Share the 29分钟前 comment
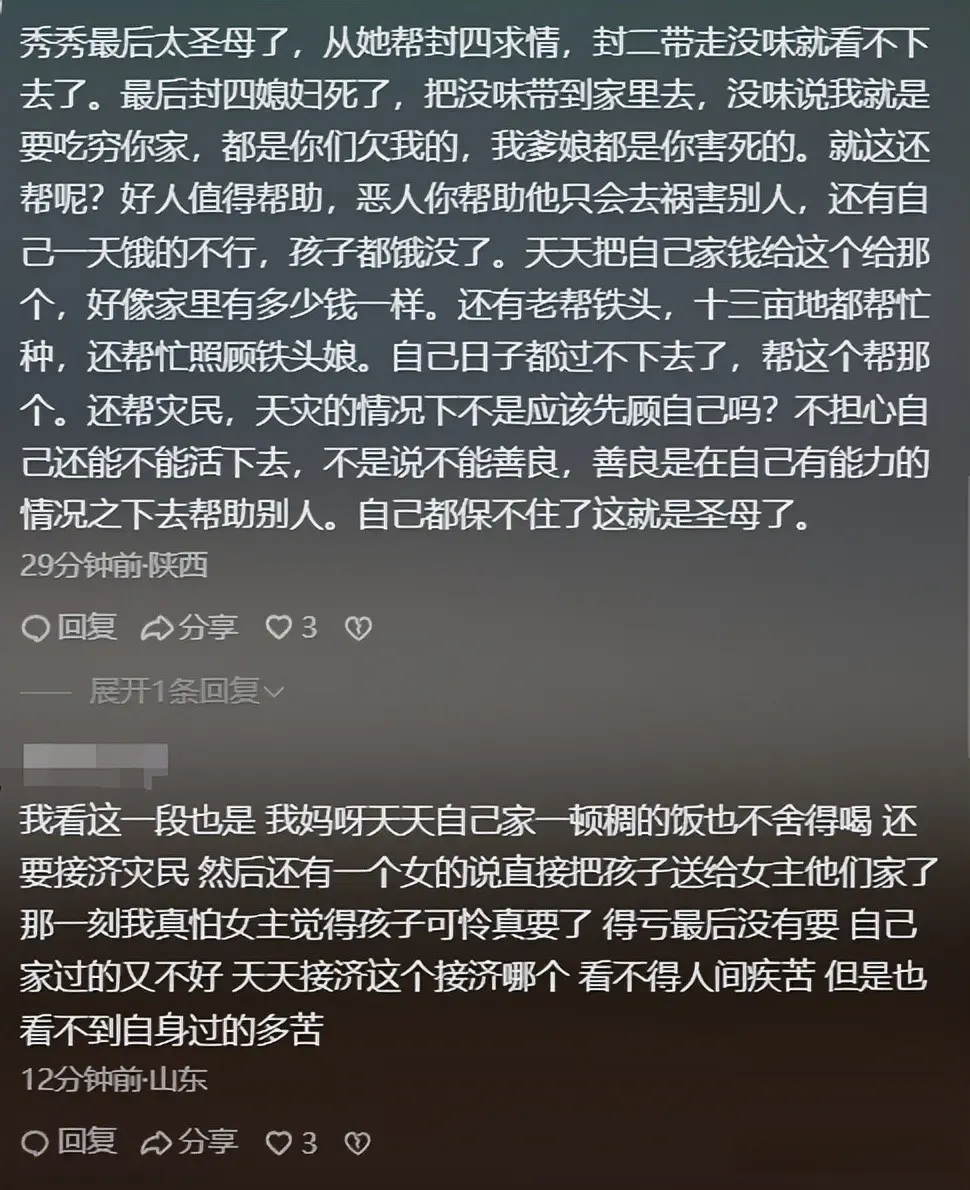Viewport: 970px width, 1190px height. pos(189,627)
